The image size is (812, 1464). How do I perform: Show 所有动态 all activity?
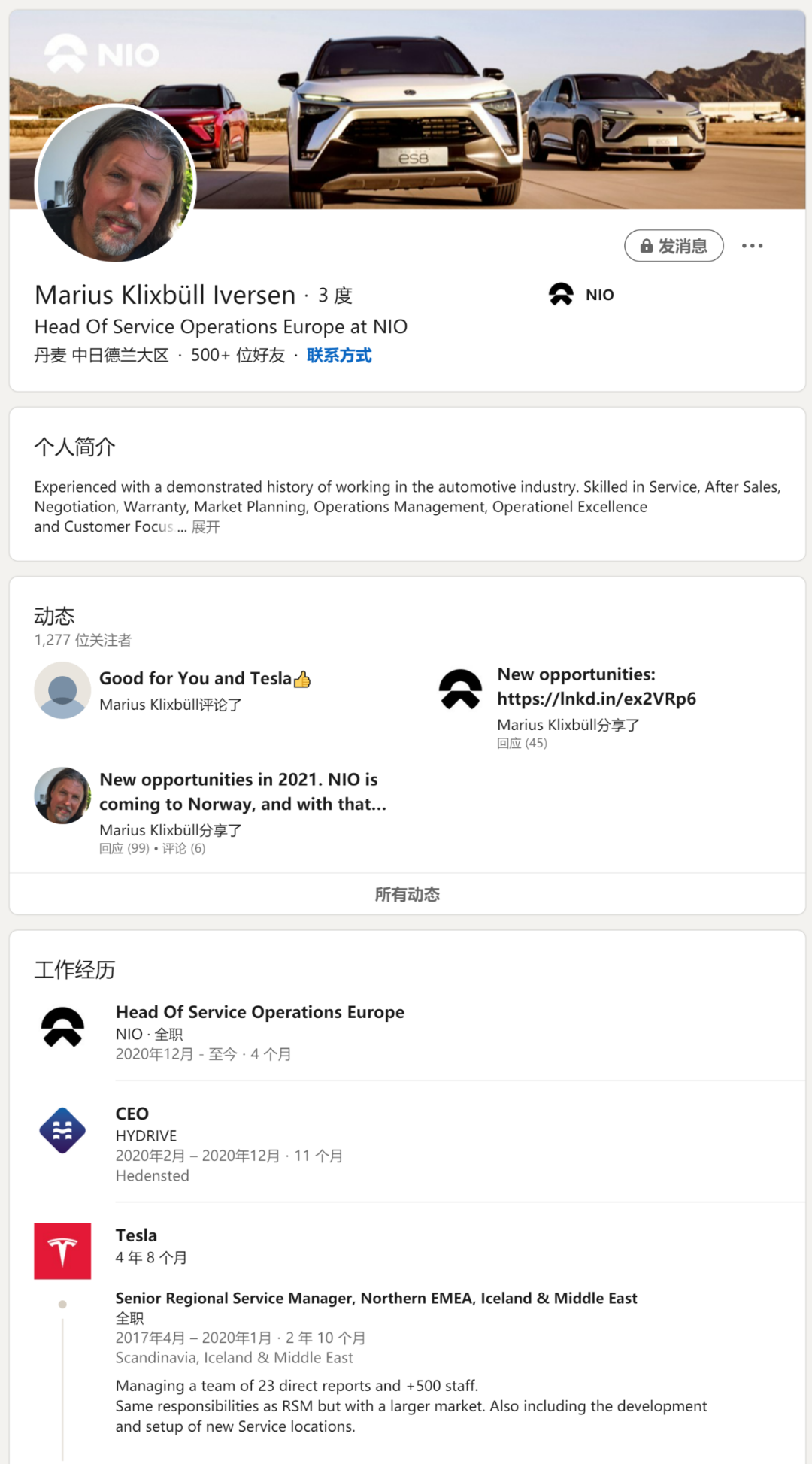(407, 894)
